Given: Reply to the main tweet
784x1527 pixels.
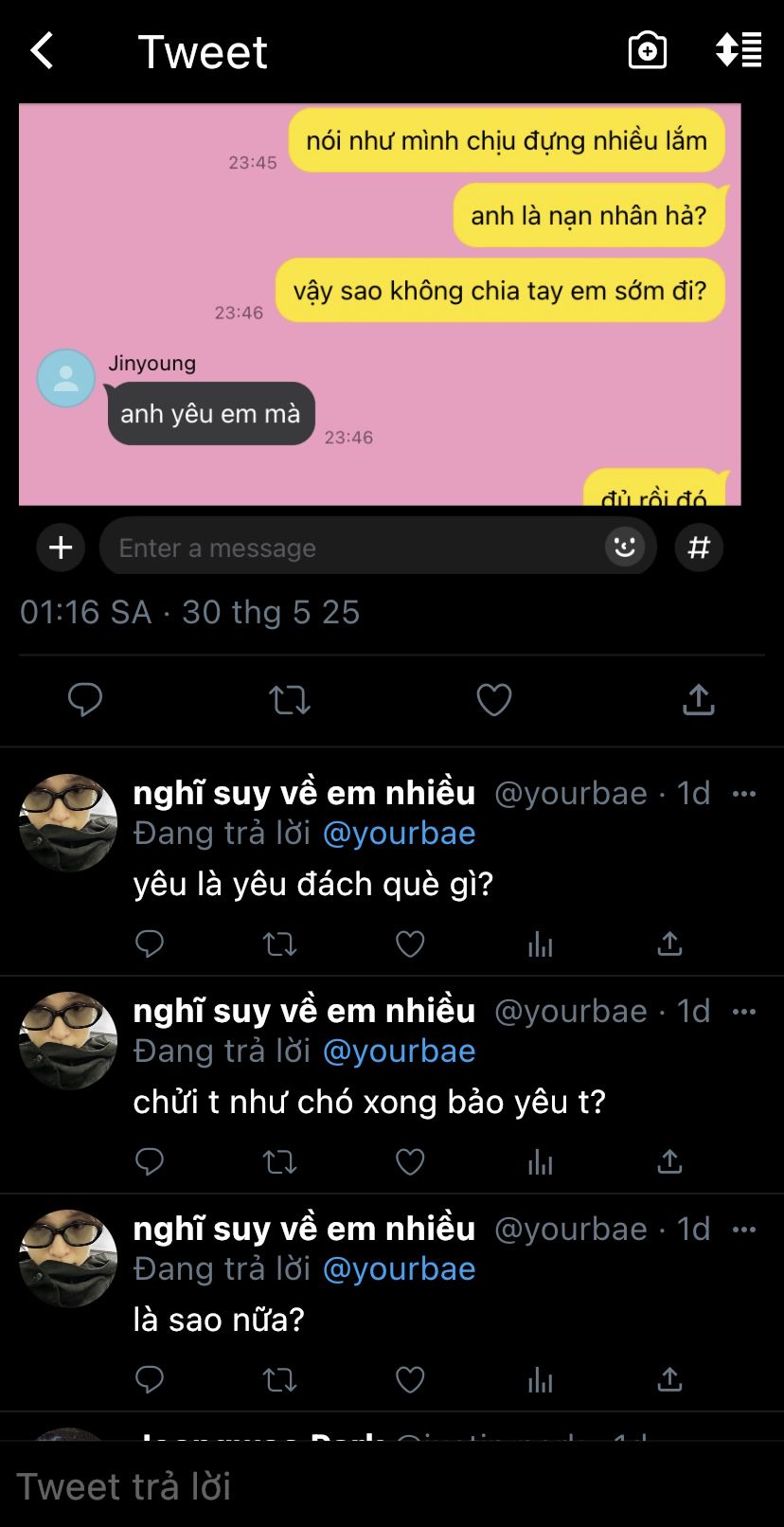Looking at the screenshot, I should pos(85,700).
